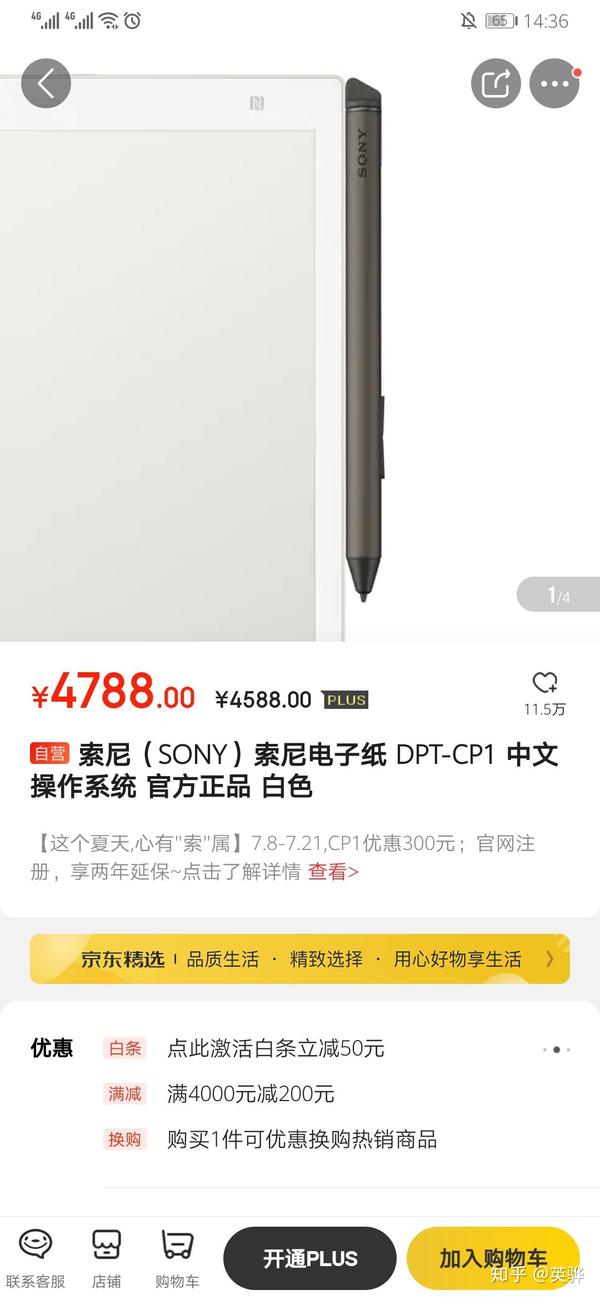Visit the 店铺 store page

(106, 1258)
